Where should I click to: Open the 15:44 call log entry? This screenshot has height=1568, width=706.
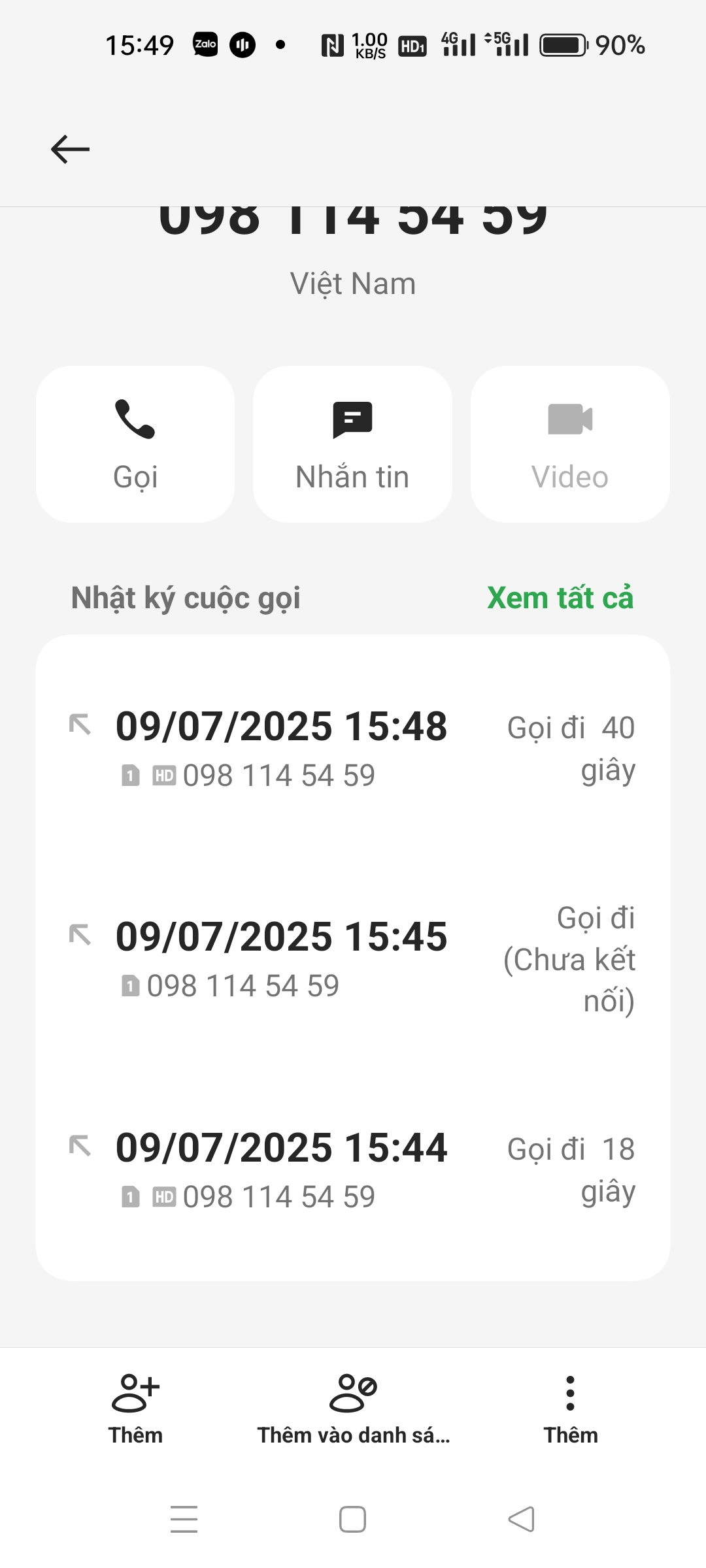(352, 1169)
